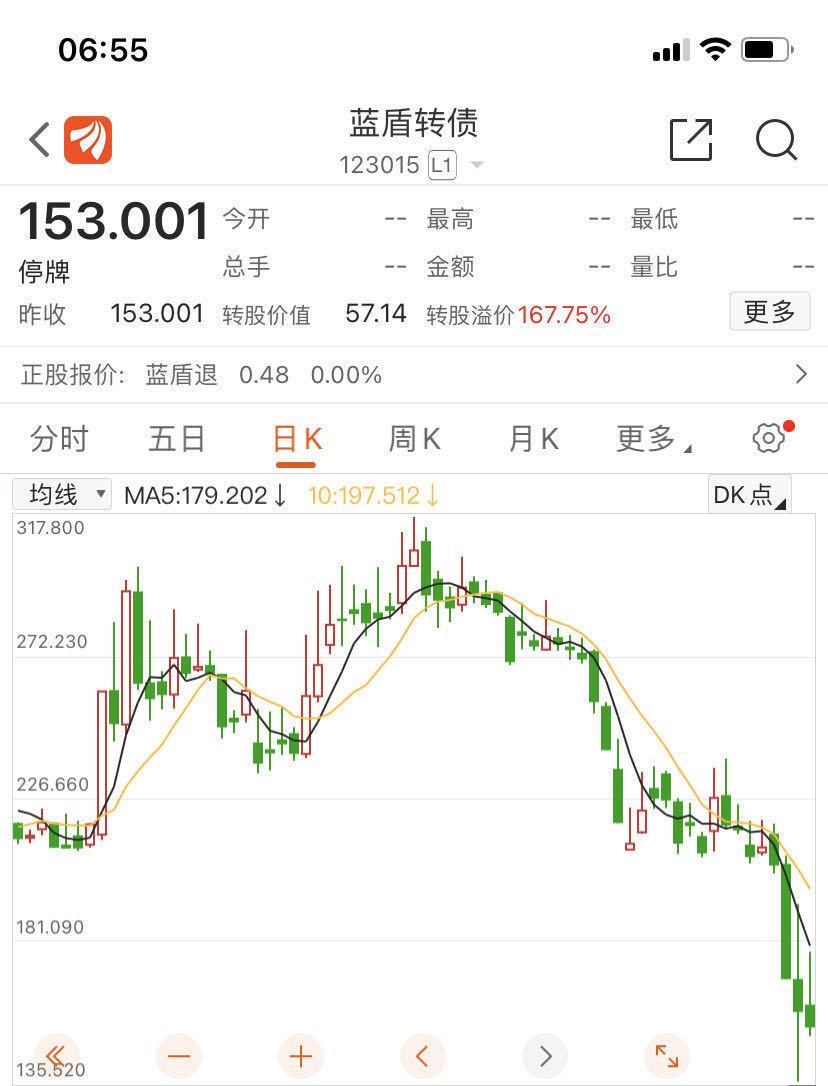Pan chart right with the right chevron icon
Image resolution: width=828 pixels, height=1086 pixels.
click(x=545, y=1055)
